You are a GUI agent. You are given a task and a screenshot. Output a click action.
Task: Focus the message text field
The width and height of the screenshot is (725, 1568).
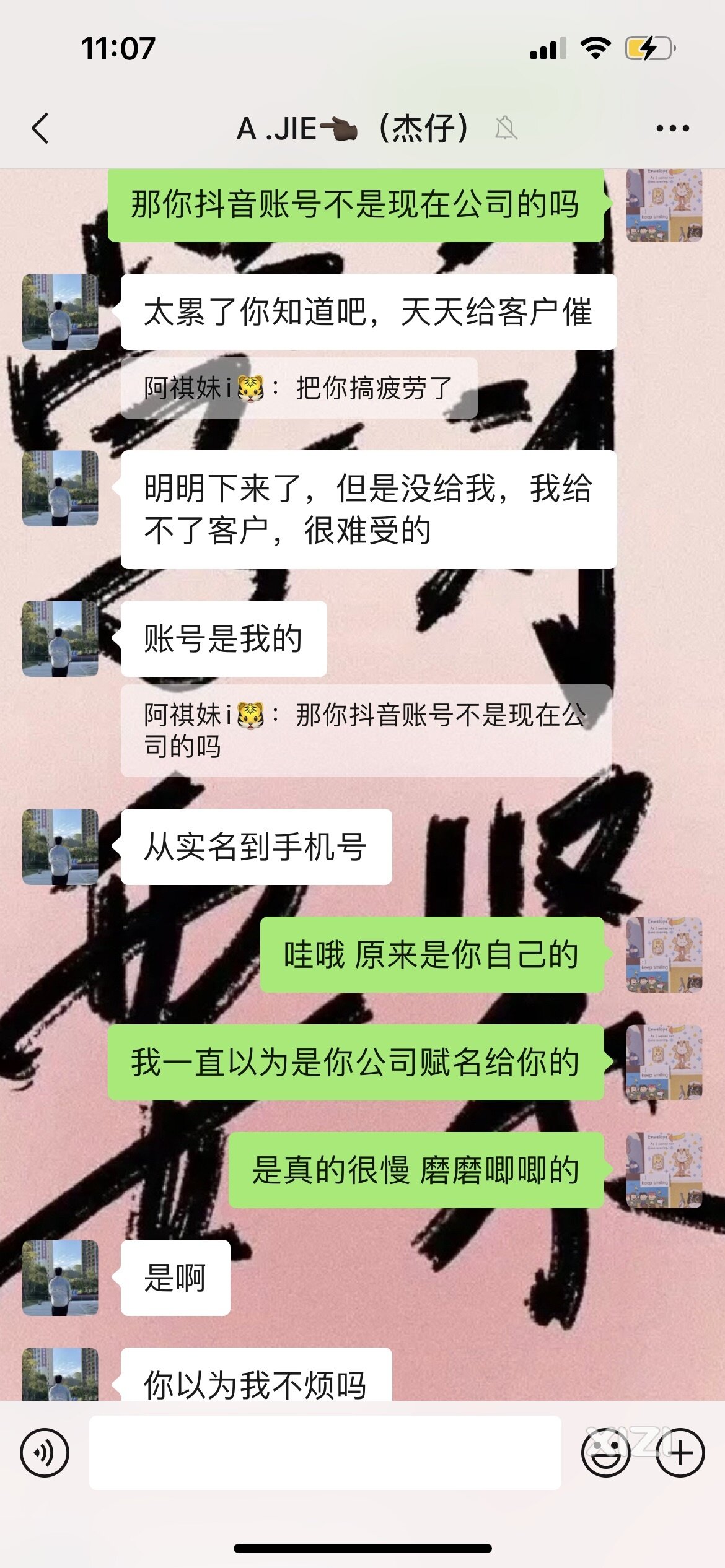[325, 1453]
